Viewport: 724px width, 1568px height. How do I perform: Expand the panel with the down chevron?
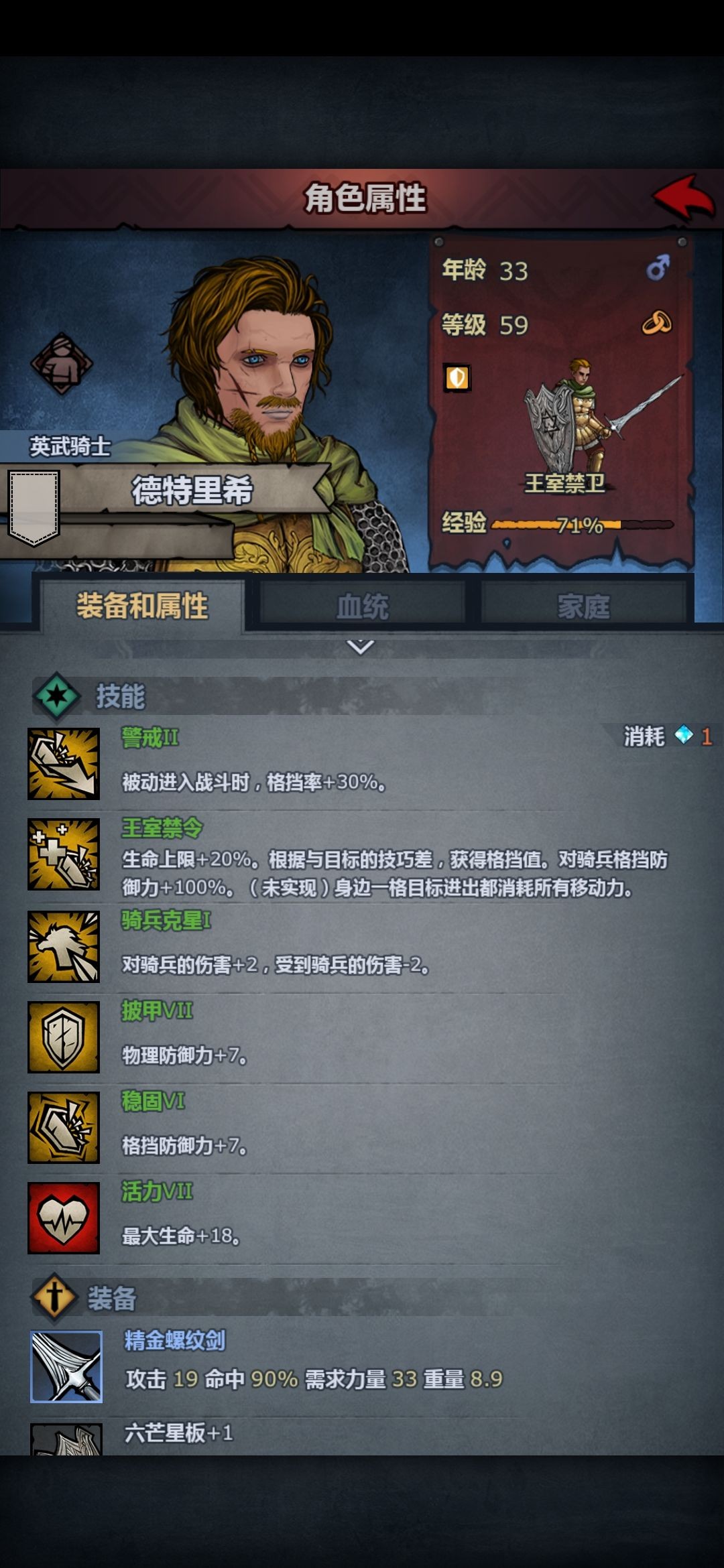pyautogui.click(x=361, y=647)
